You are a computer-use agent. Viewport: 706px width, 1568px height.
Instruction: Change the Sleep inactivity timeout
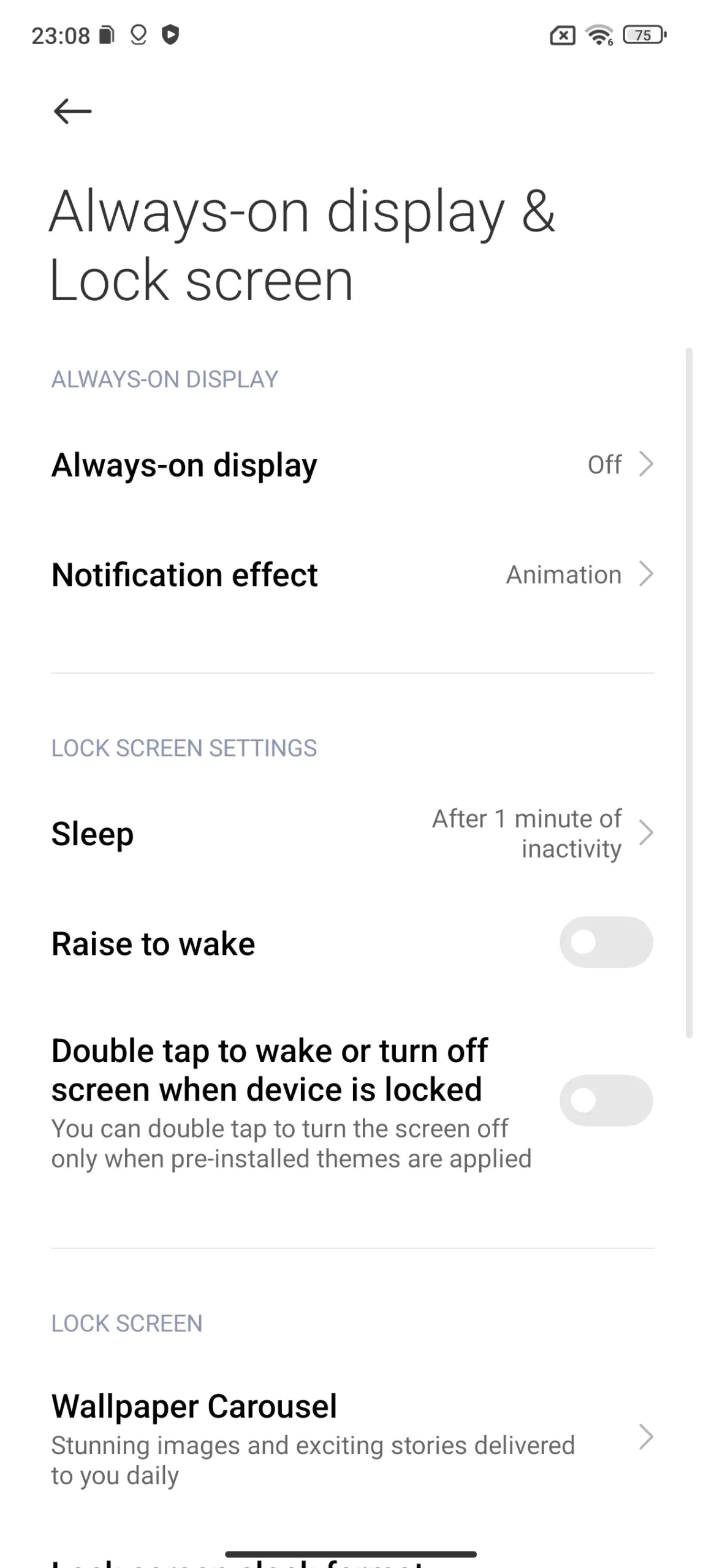click(x=352, y=834)
